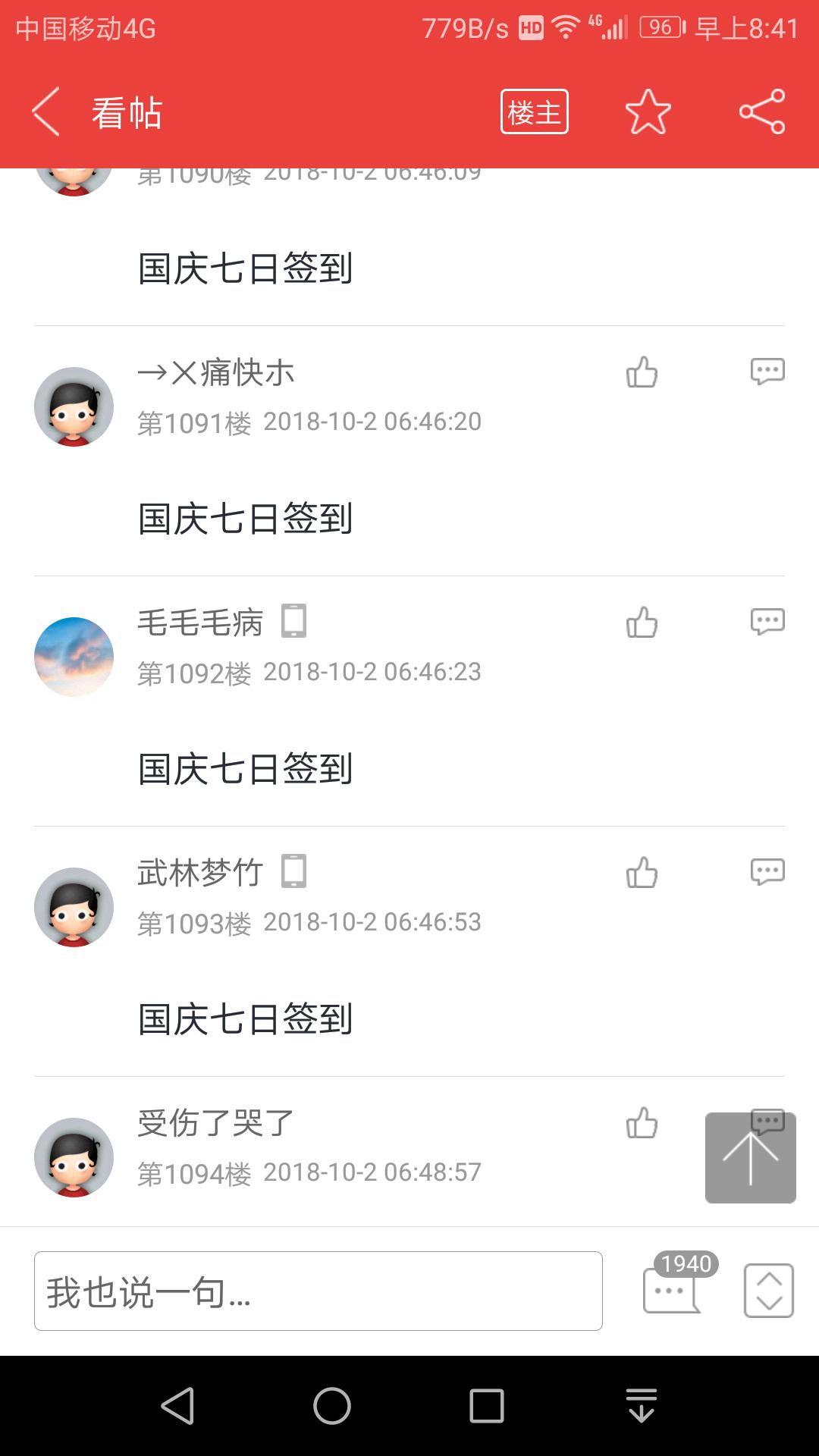Tap the system home button
The height and width of the screenshot is (1456, 819).
(x=332, y=1407)
